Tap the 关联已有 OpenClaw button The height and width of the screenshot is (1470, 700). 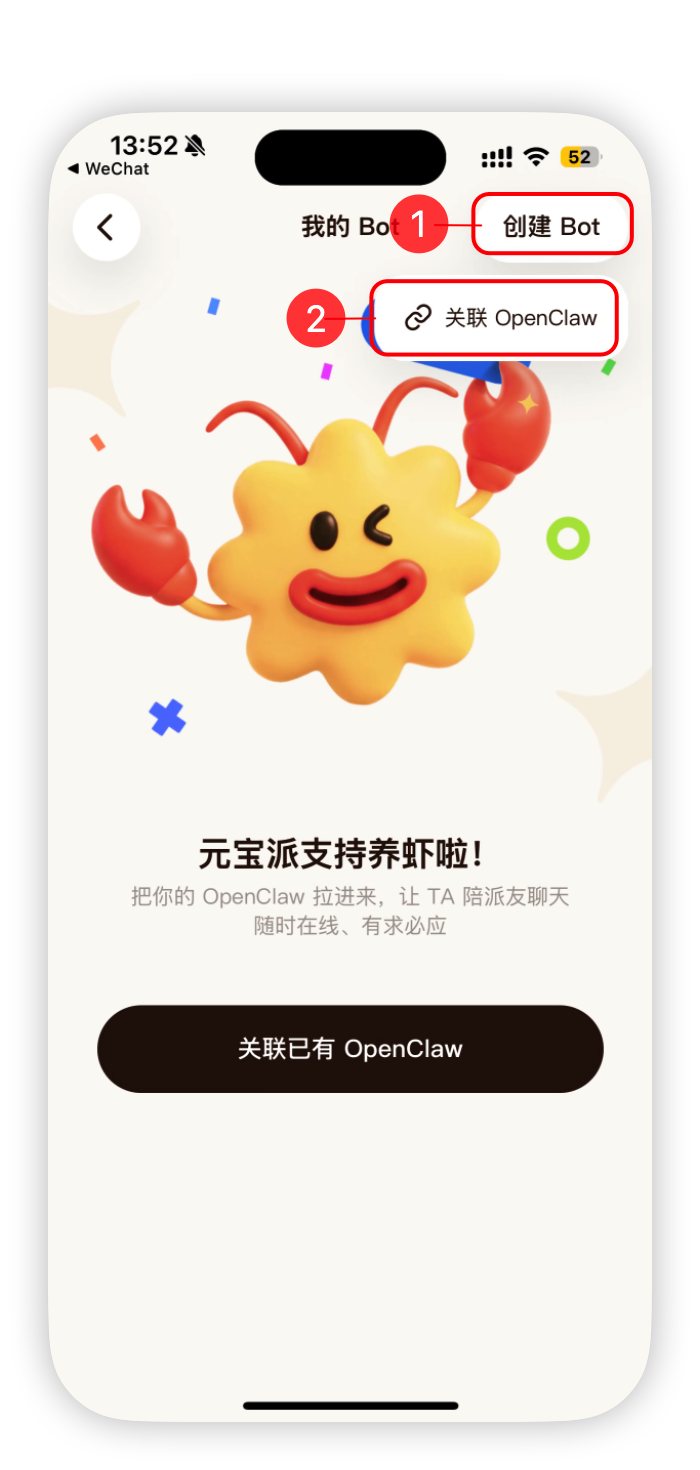[350, 1049]
